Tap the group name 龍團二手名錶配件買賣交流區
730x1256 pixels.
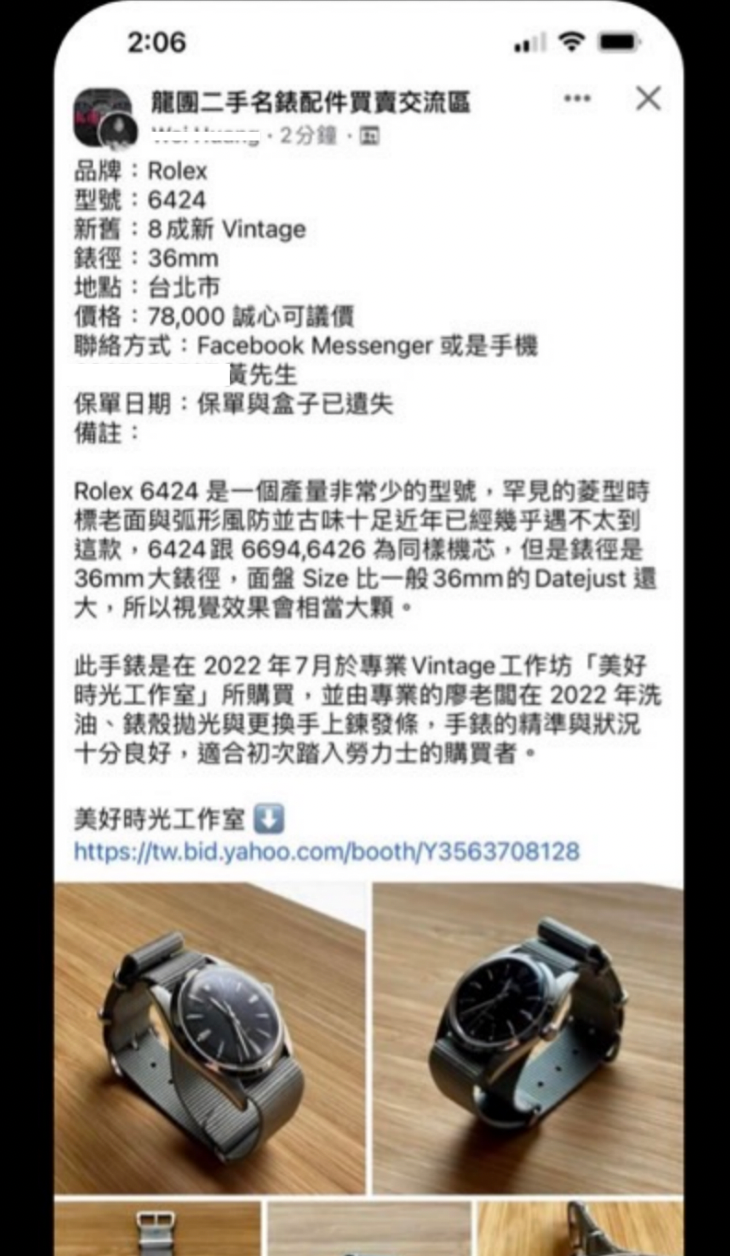click(x=310, y=99)
